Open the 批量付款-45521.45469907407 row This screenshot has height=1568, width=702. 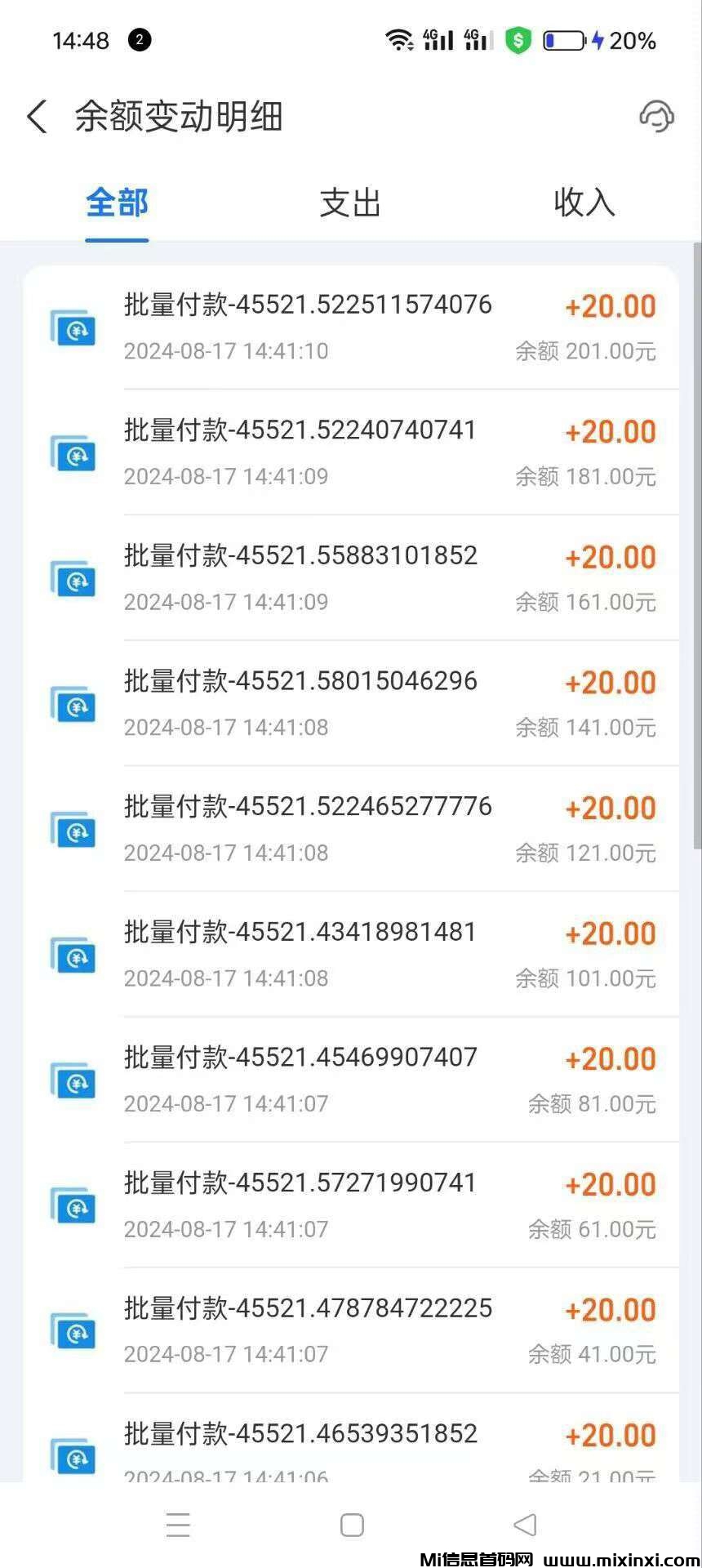[x=351, y=1080]
